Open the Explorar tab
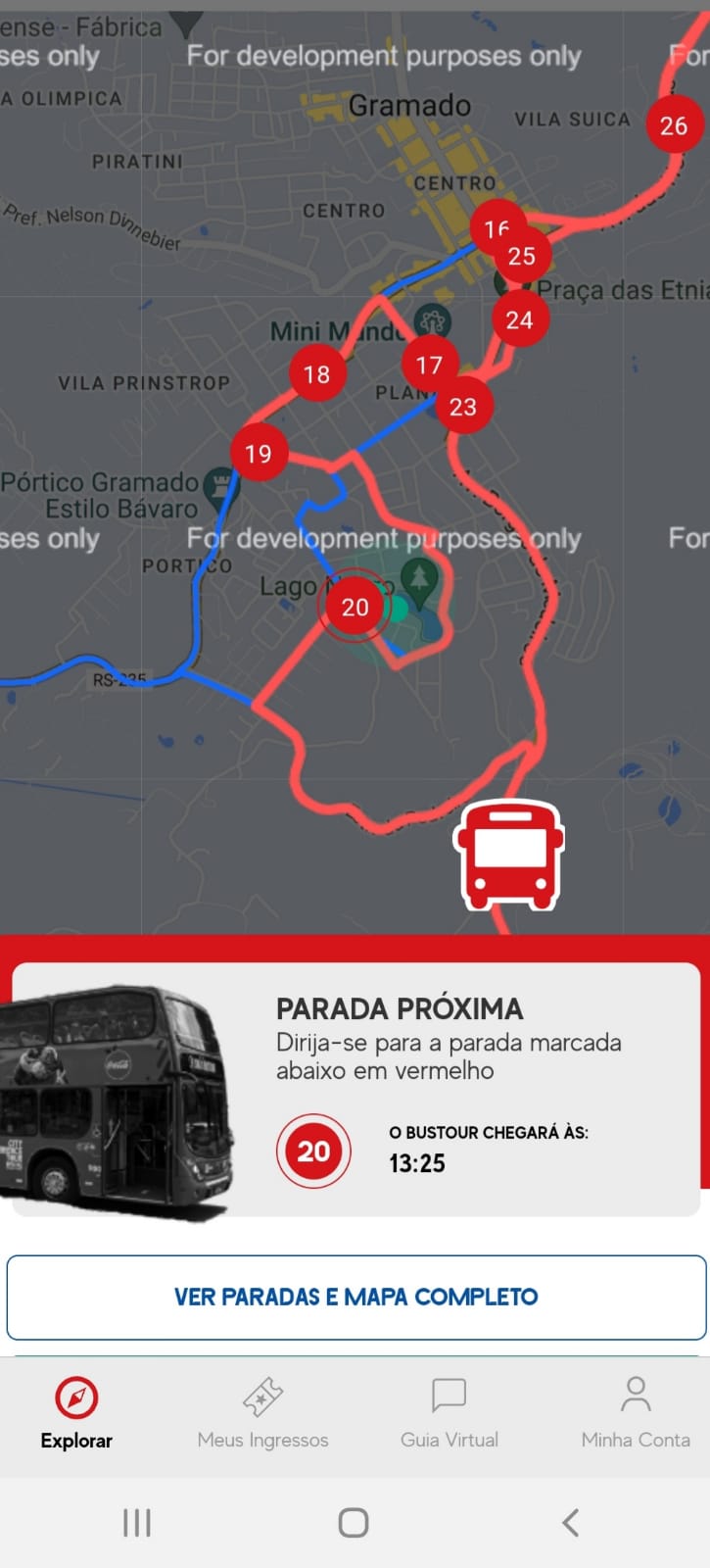710x1568 pixels. (76, 1413)
